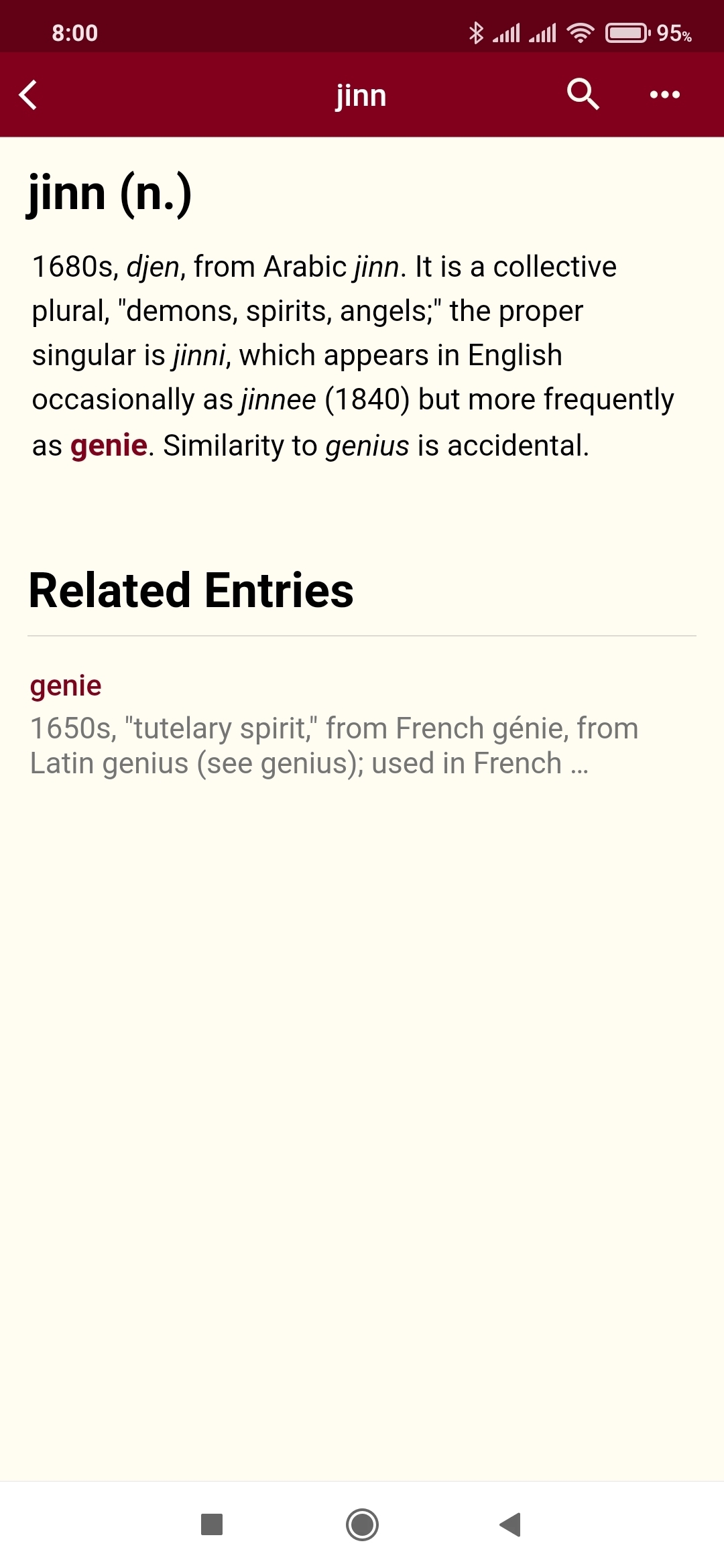Open the search magnifier icon
Viewport: 724px width, 1568px height.
(x=583, y=94)
